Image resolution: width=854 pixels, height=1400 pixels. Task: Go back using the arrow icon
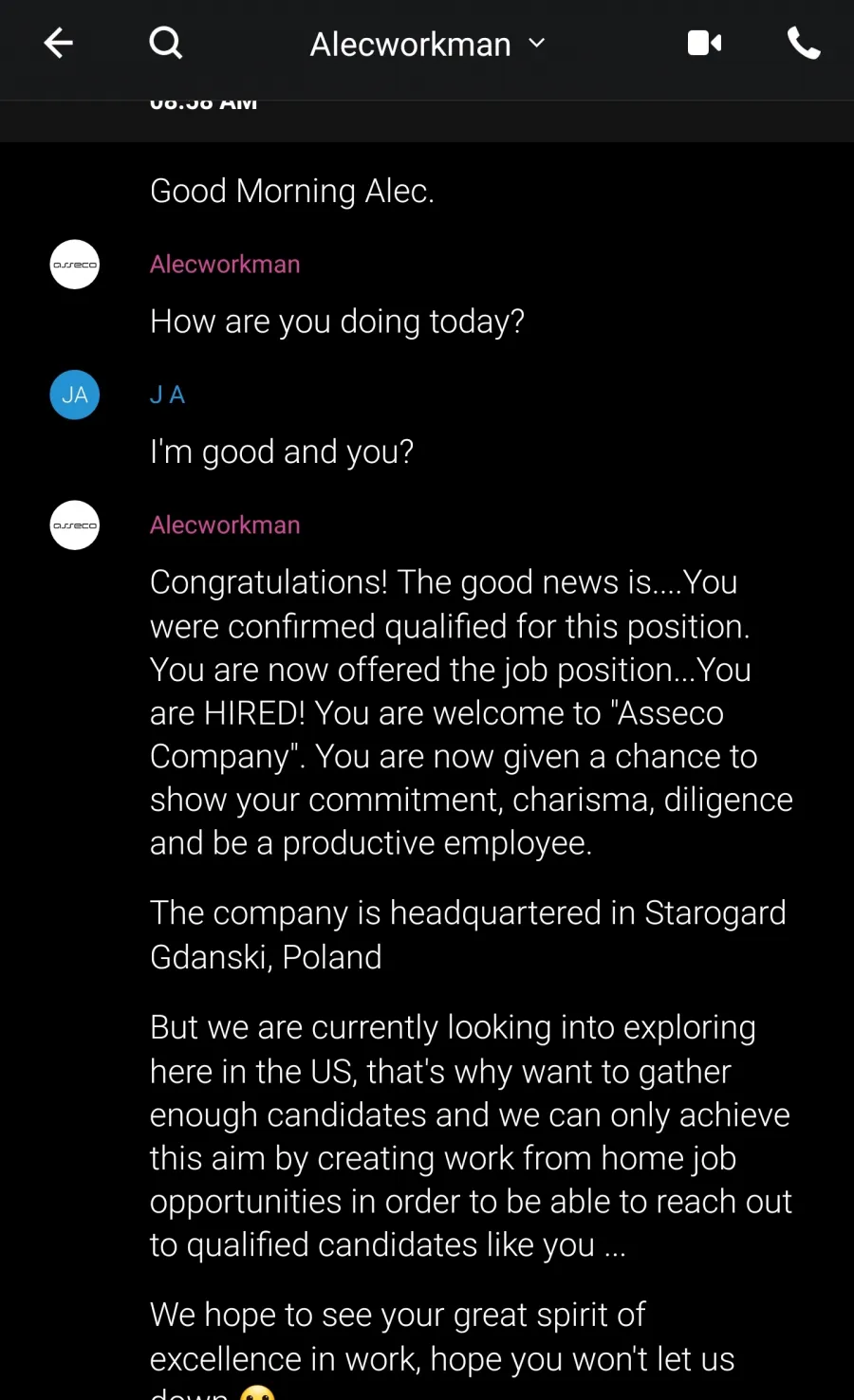[x=59, y=43]
